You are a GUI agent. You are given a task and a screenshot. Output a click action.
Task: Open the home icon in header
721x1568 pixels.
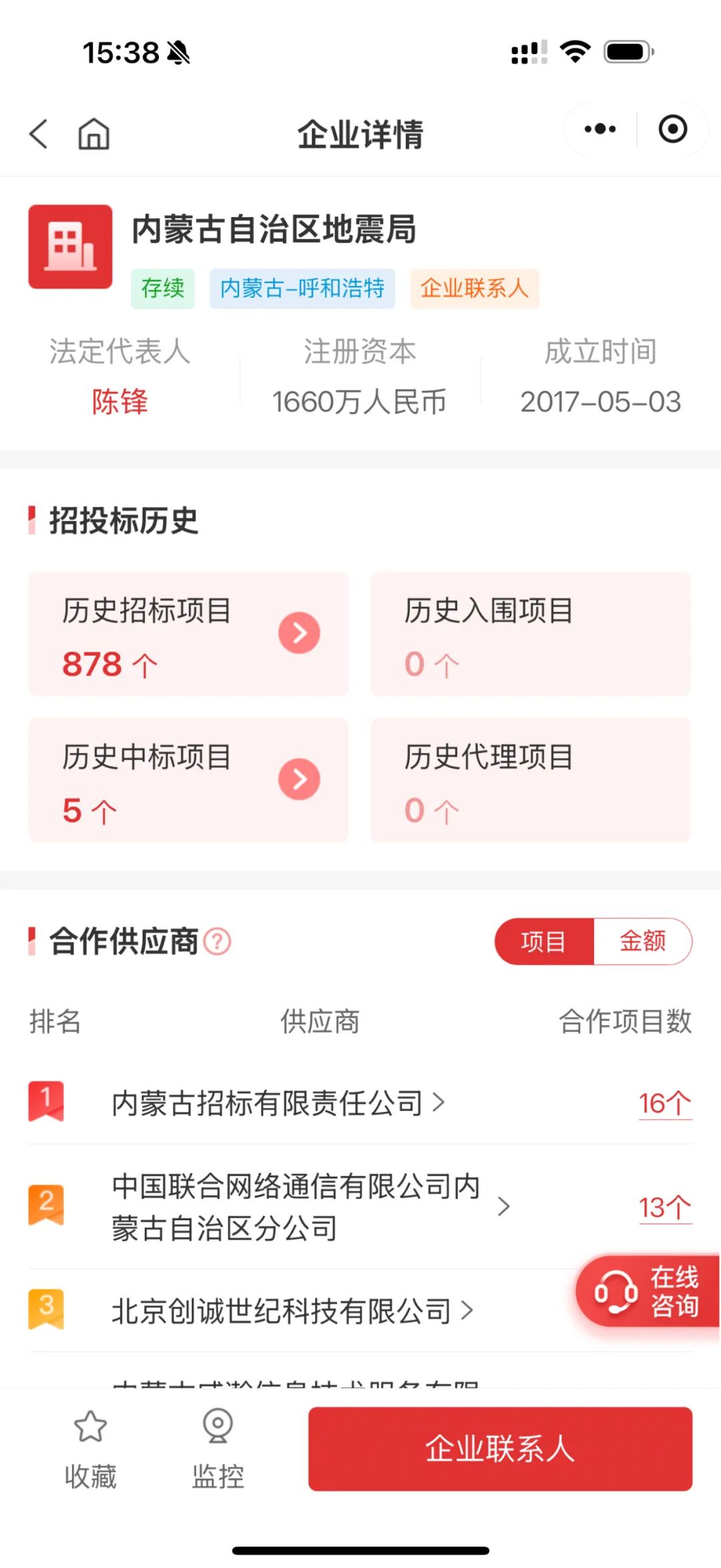click(x=94, y=134)
